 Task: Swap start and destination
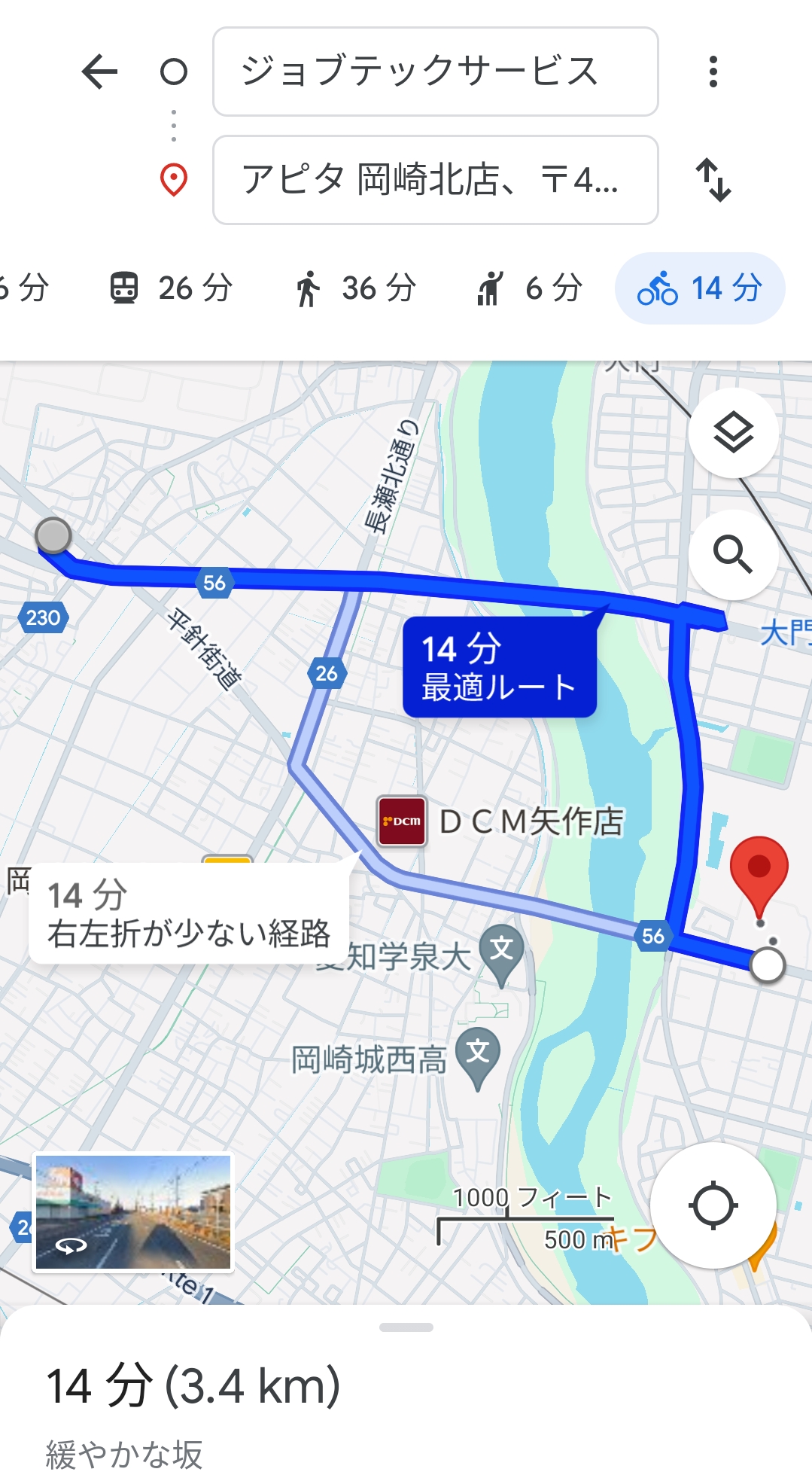coord(713,180)
